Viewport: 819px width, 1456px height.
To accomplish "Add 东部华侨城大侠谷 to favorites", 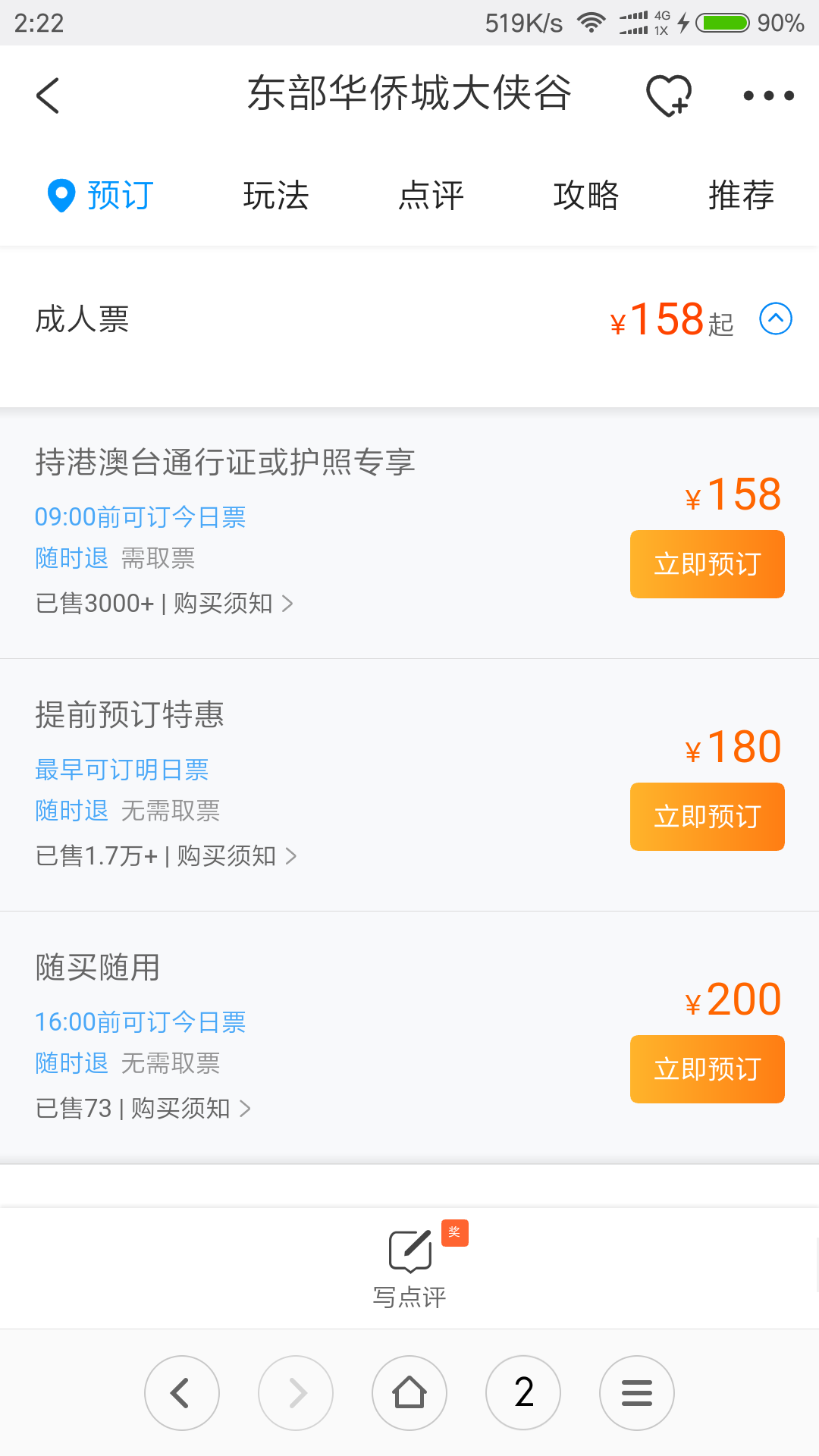I will [x=669, y=96].
